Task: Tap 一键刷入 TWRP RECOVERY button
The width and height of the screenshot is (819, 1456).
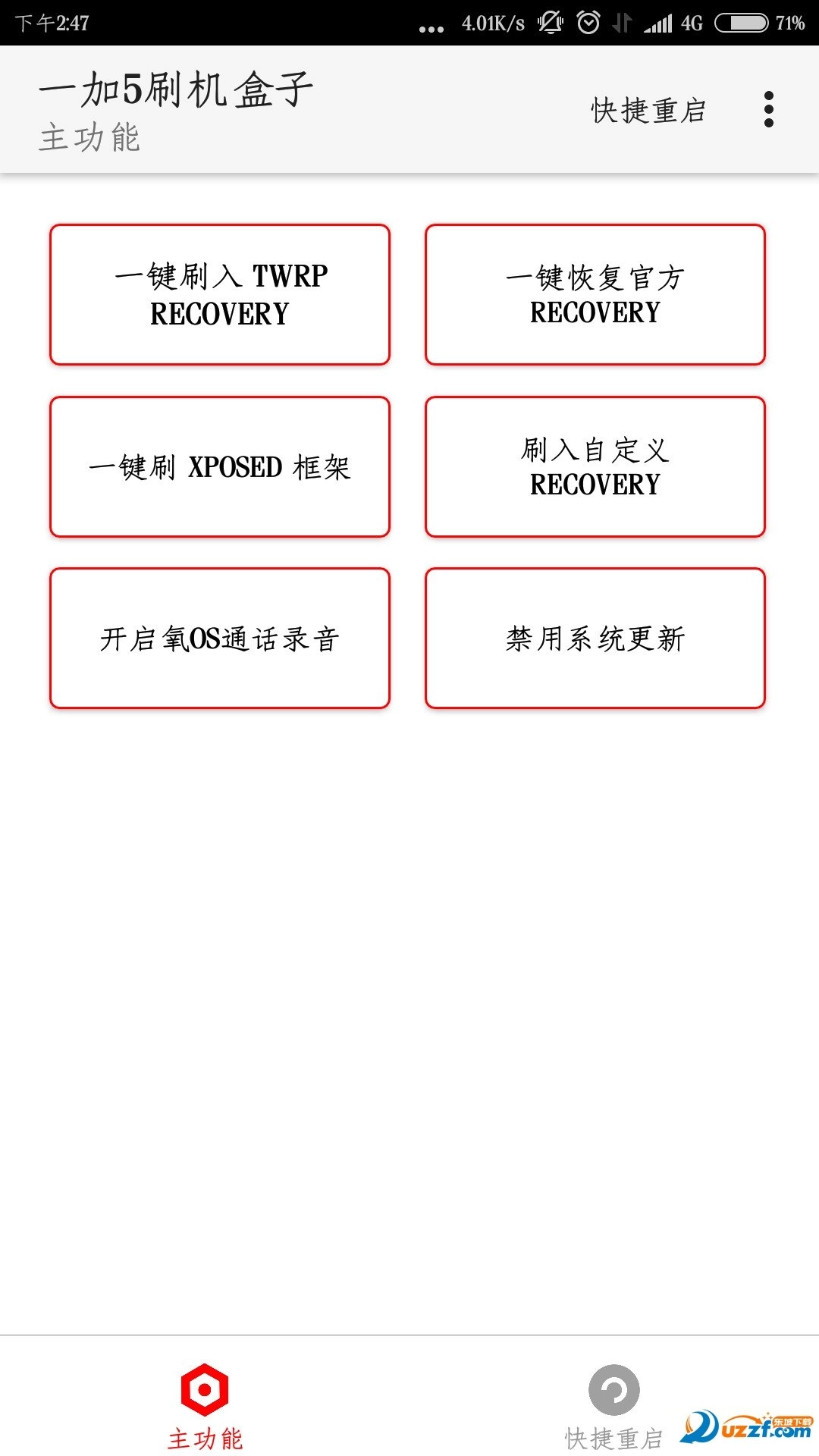Action: 220,294
